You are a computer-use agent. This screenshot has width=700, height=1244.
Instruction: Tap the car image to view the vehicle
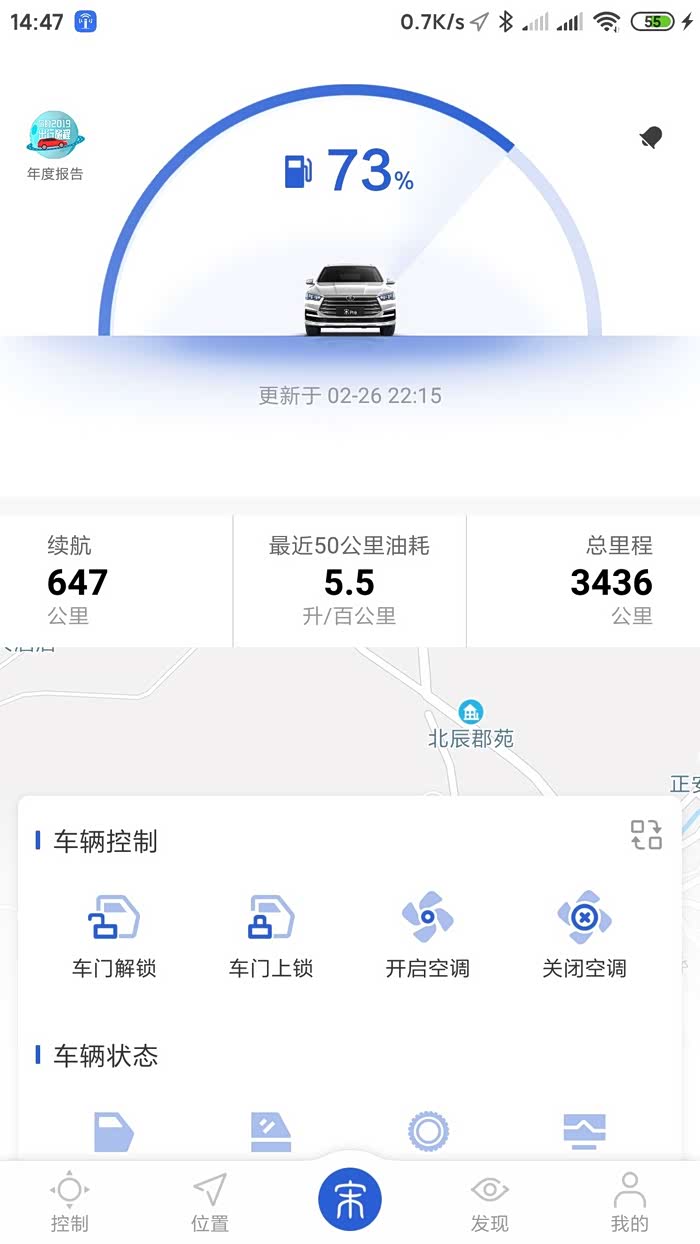click(350, 300)
